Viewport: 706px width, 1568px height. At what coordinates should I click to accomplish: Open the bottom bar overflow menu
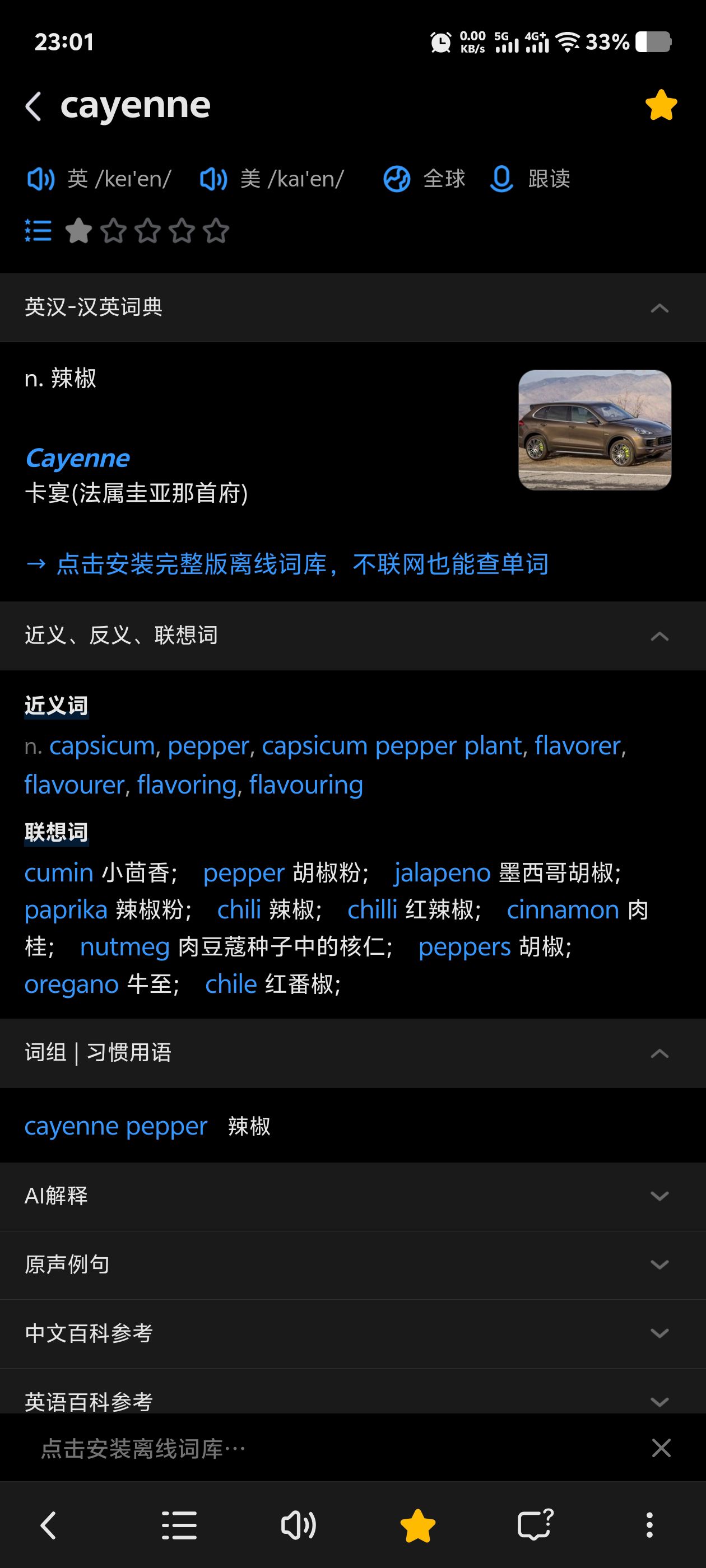pos(649,1525)
